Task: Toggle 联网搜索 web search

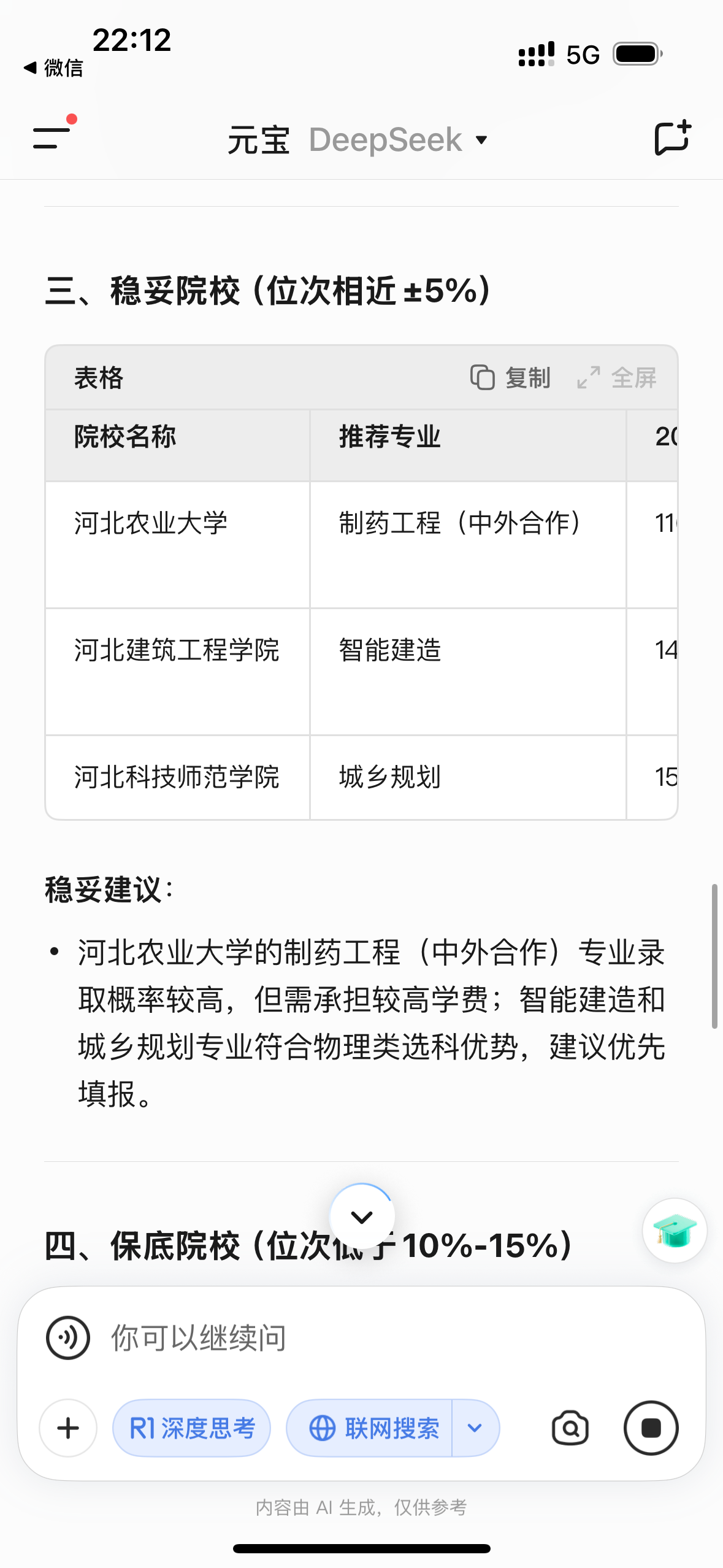Action: point(370,1428)
